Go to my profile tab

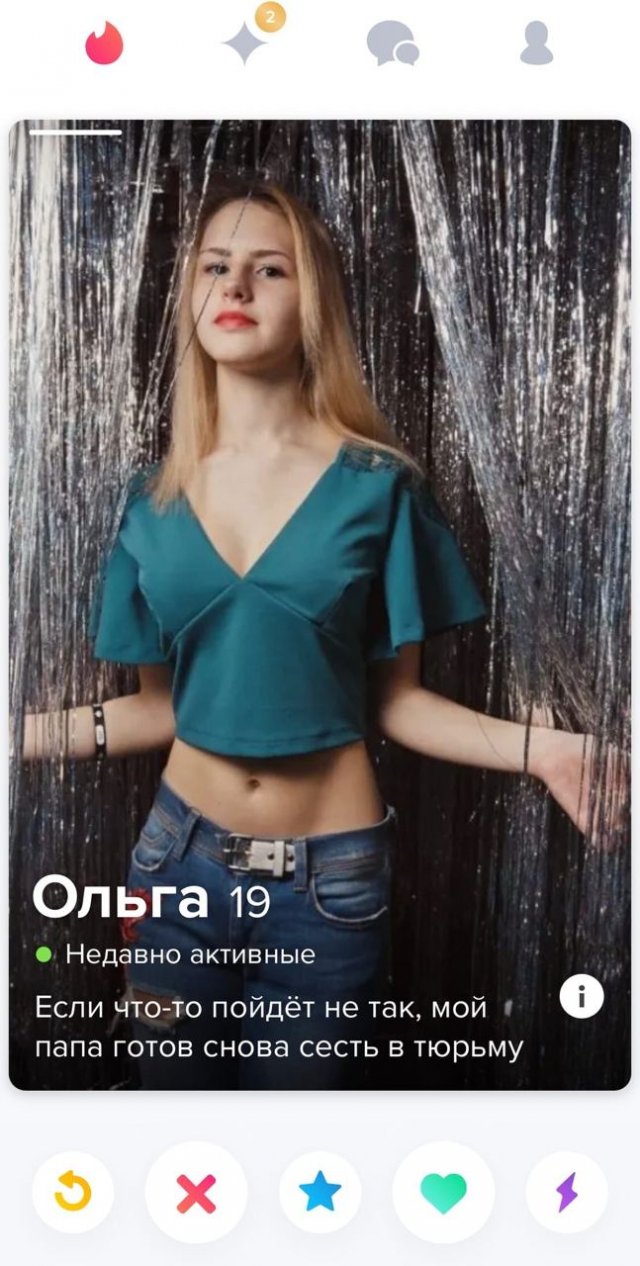536,44
